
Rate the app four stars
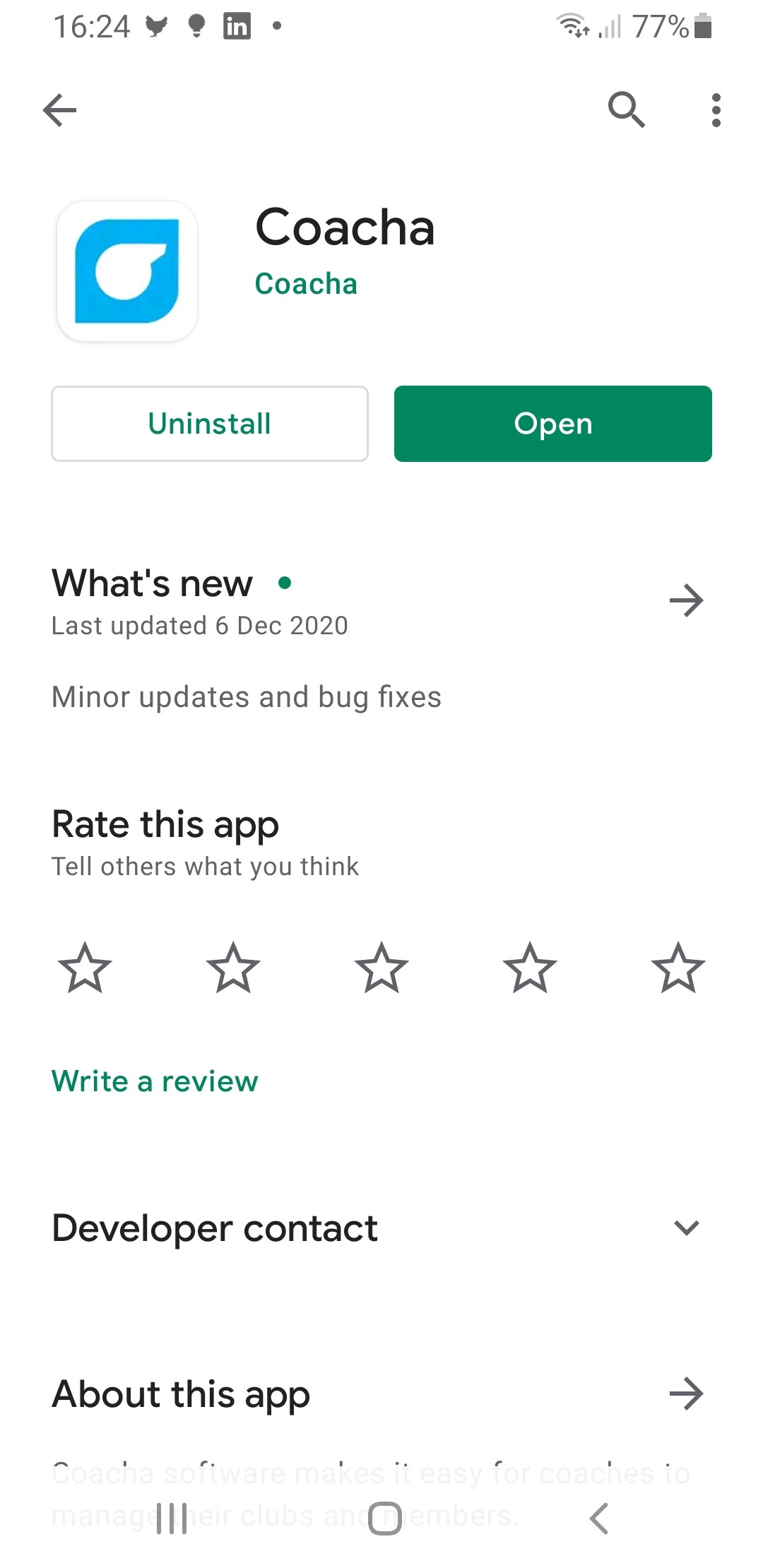pyautogui.click(x=530, y=968)
